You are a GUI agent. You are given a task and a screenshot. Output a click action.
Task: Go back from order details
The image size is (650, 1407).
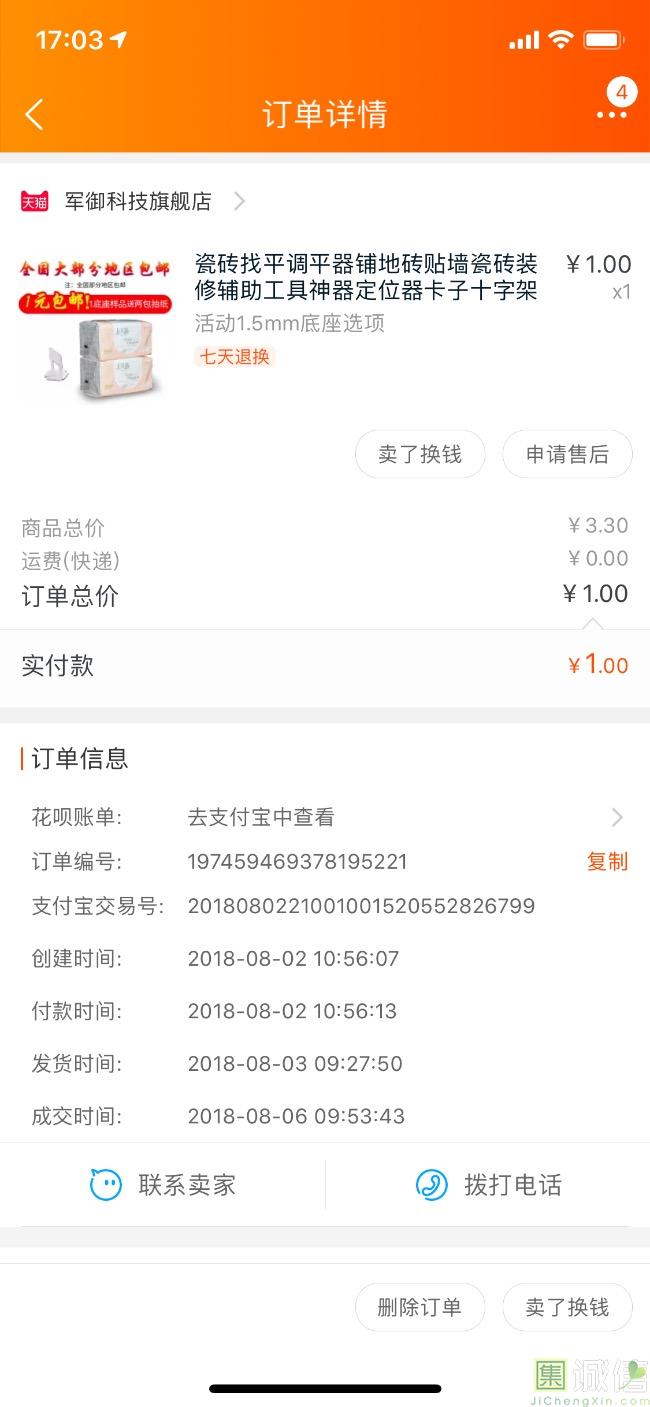tap(34, 114)
